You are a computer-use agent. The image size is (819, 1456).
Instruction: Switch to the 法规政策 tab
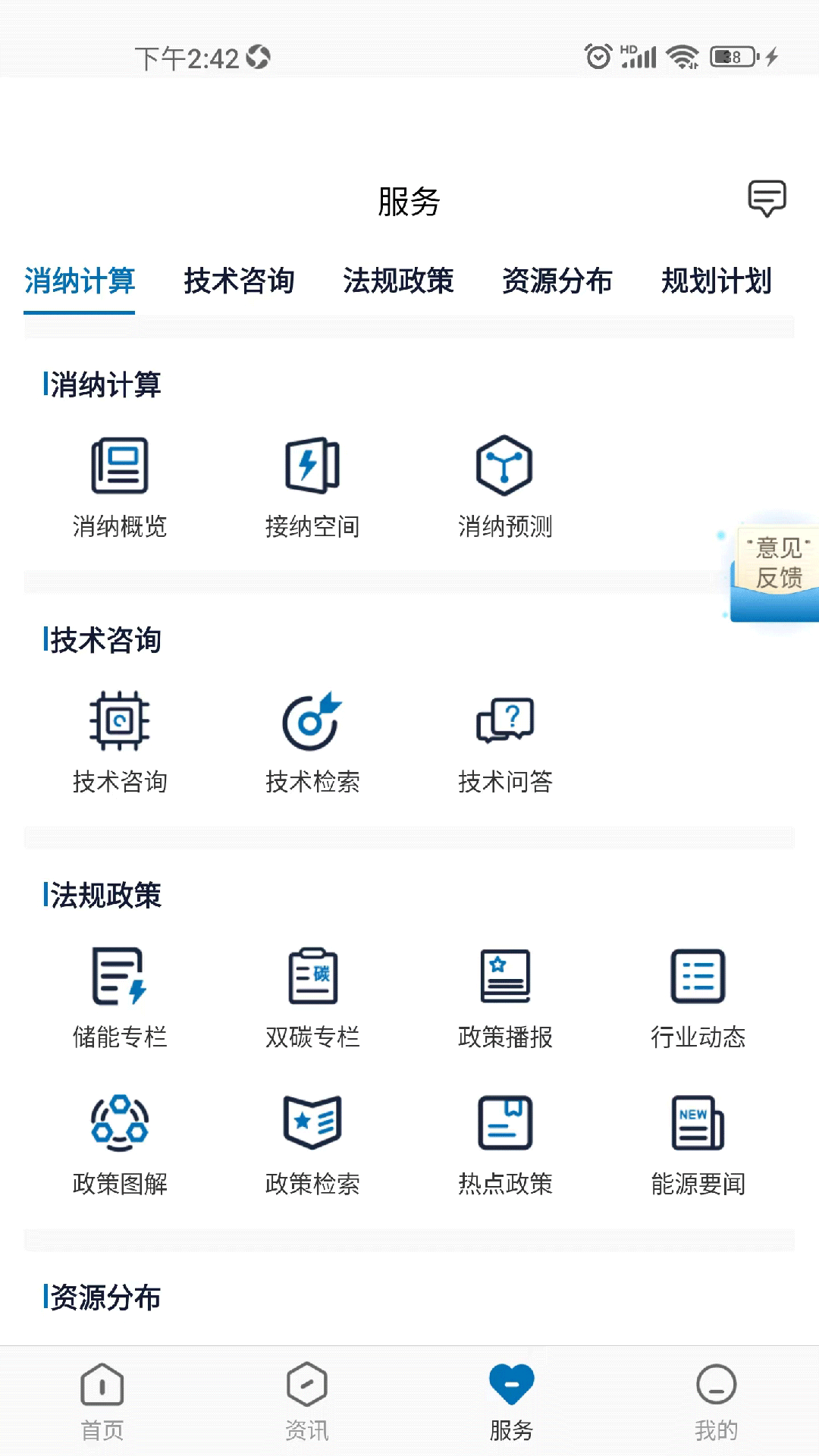(399, 281)
